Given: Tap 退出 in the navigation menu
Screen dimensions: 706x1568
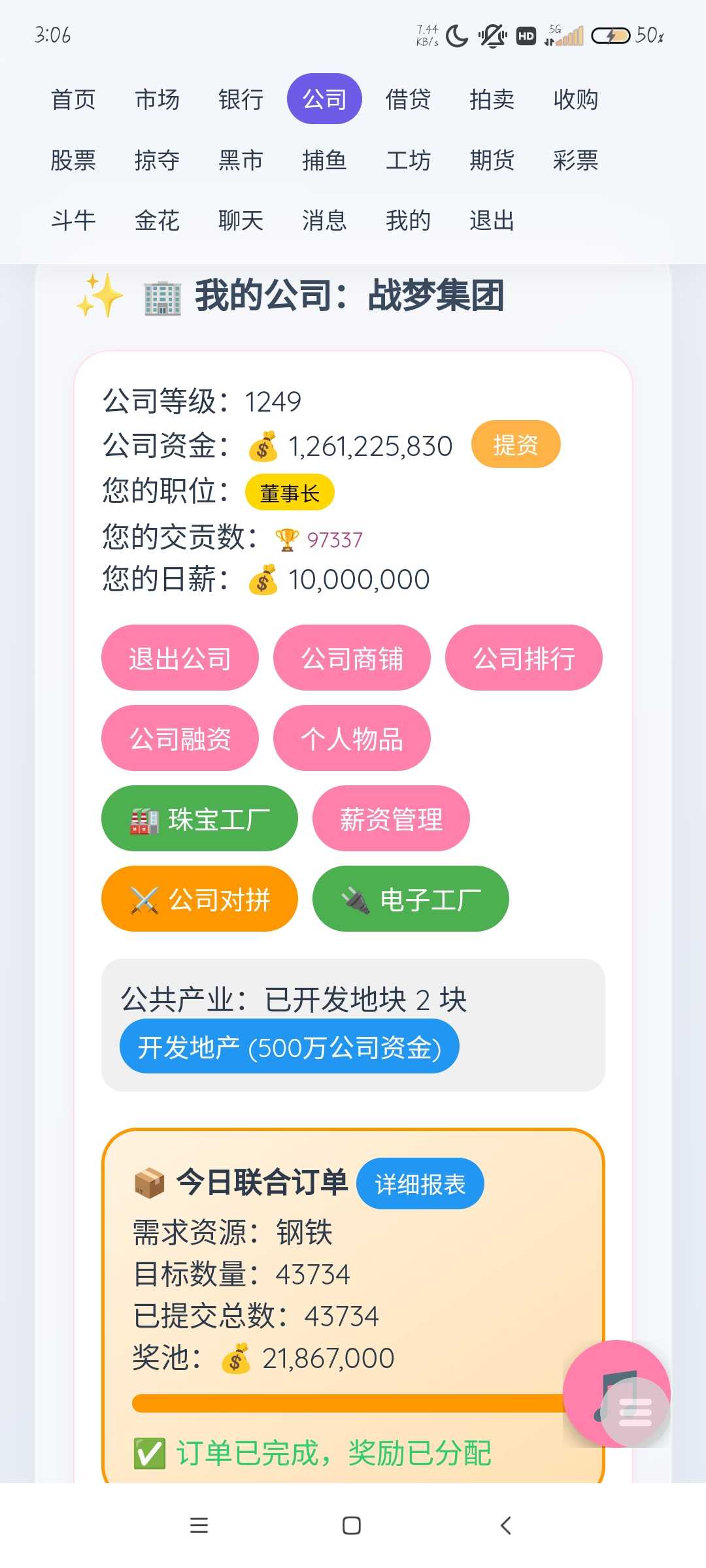Looking at the screenshot, I should coord(492,221).
